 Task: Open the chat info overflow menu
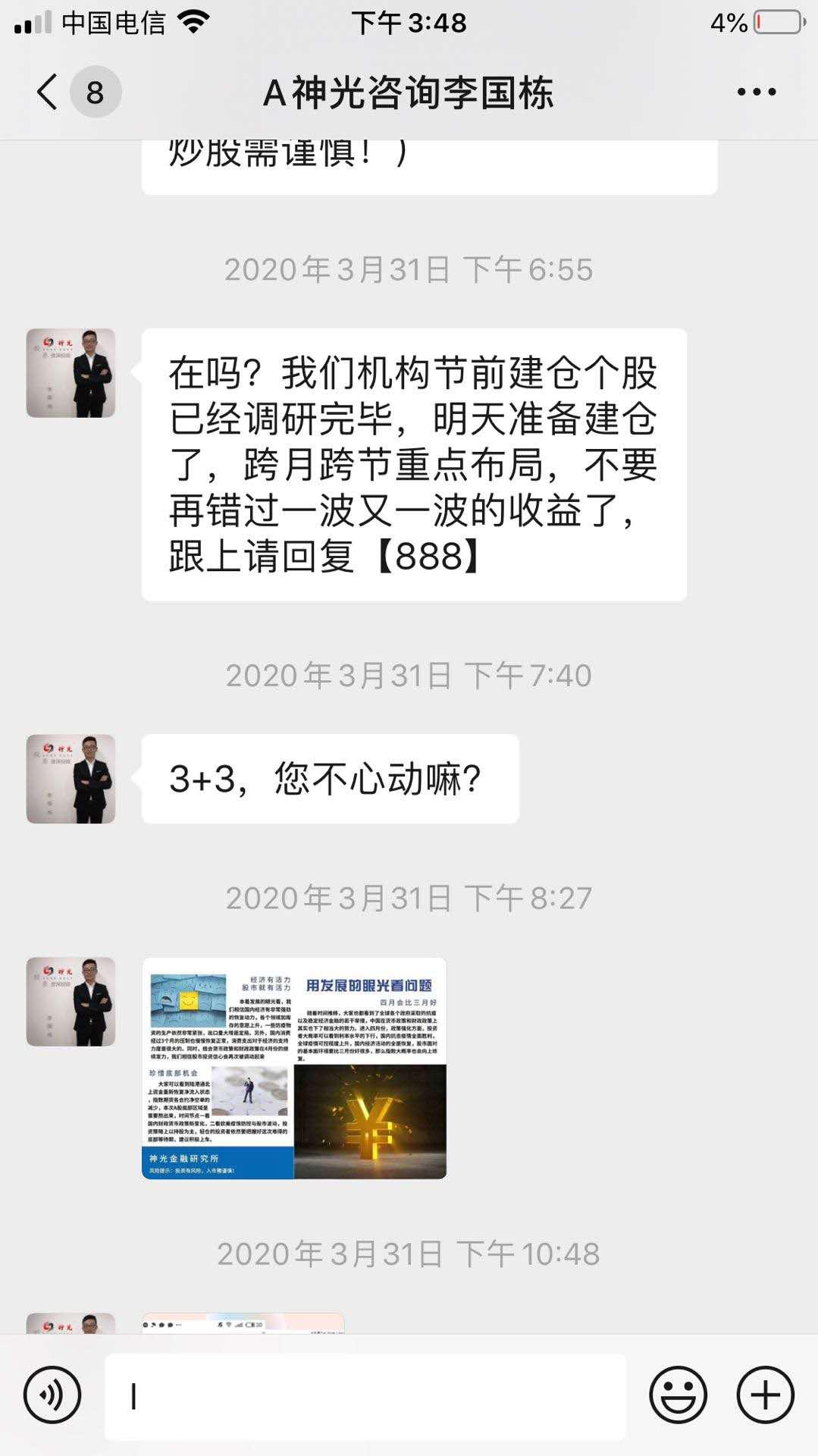click(756, 93)
